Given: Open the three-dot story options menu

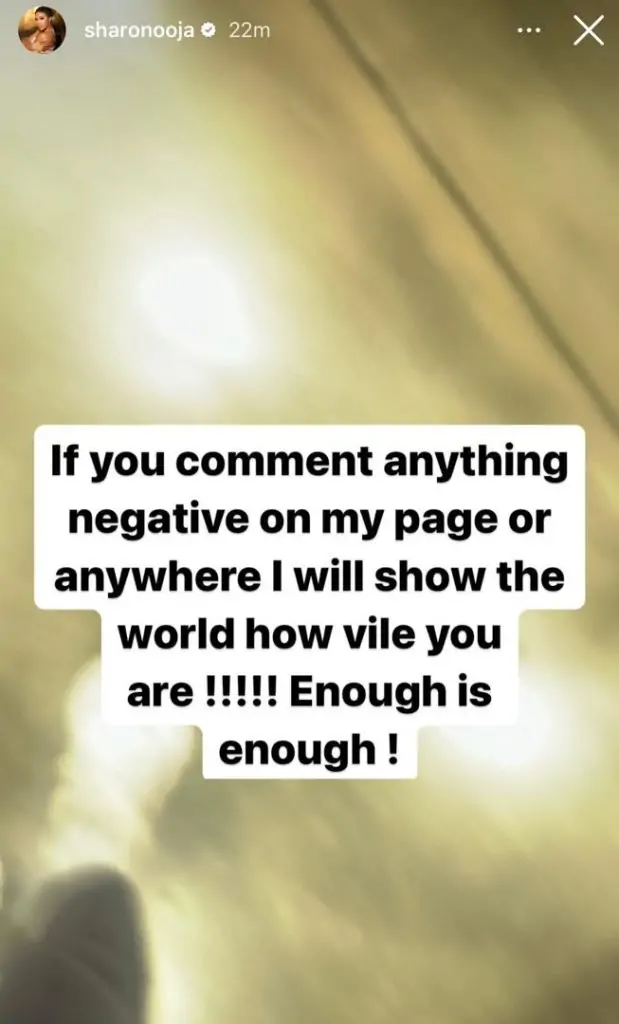Looking at the screenshot, I should coord(528,31).
